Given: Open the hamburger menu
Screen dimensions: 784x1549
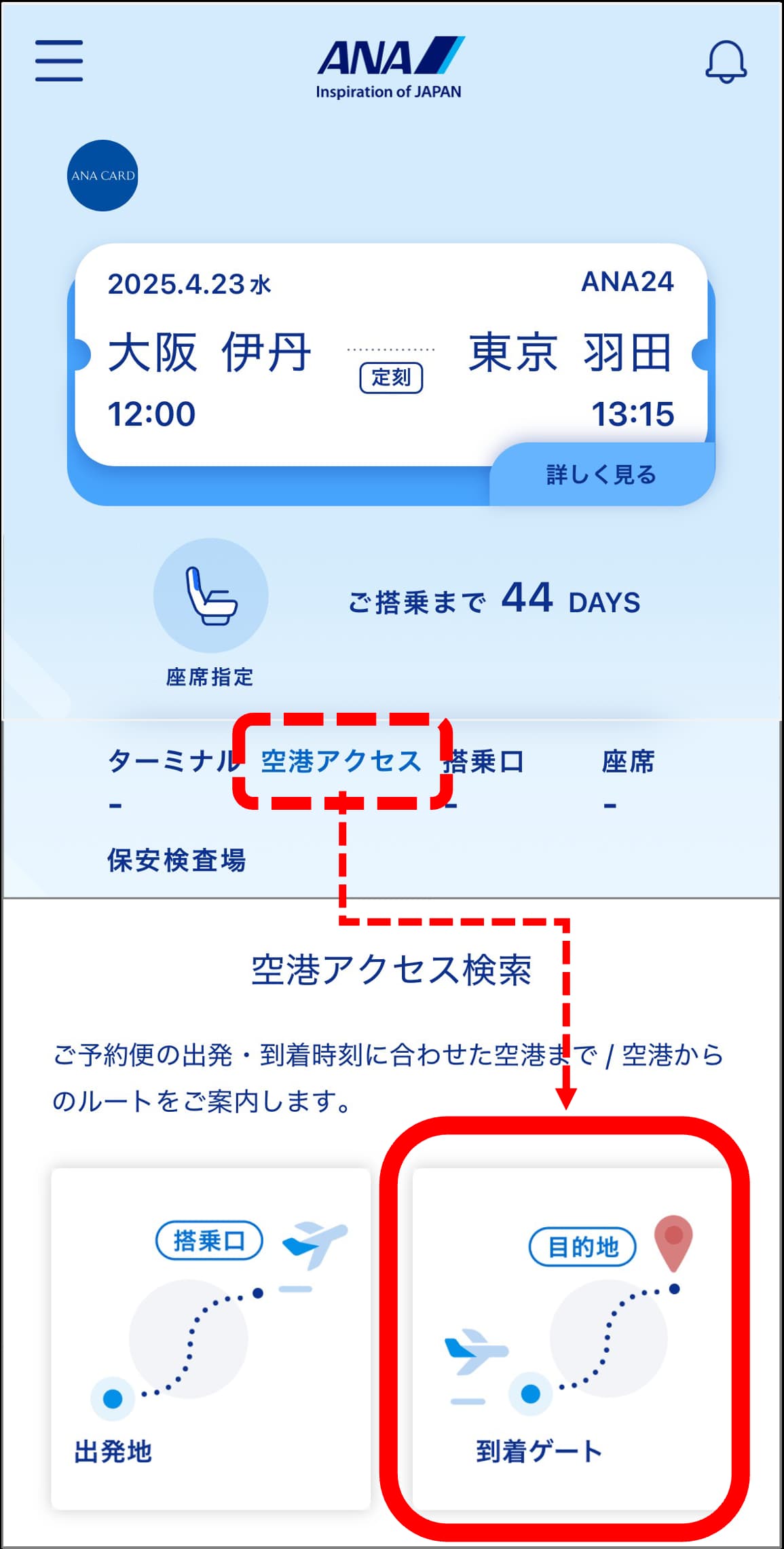Looking at the screenshot, I should 59,60.
